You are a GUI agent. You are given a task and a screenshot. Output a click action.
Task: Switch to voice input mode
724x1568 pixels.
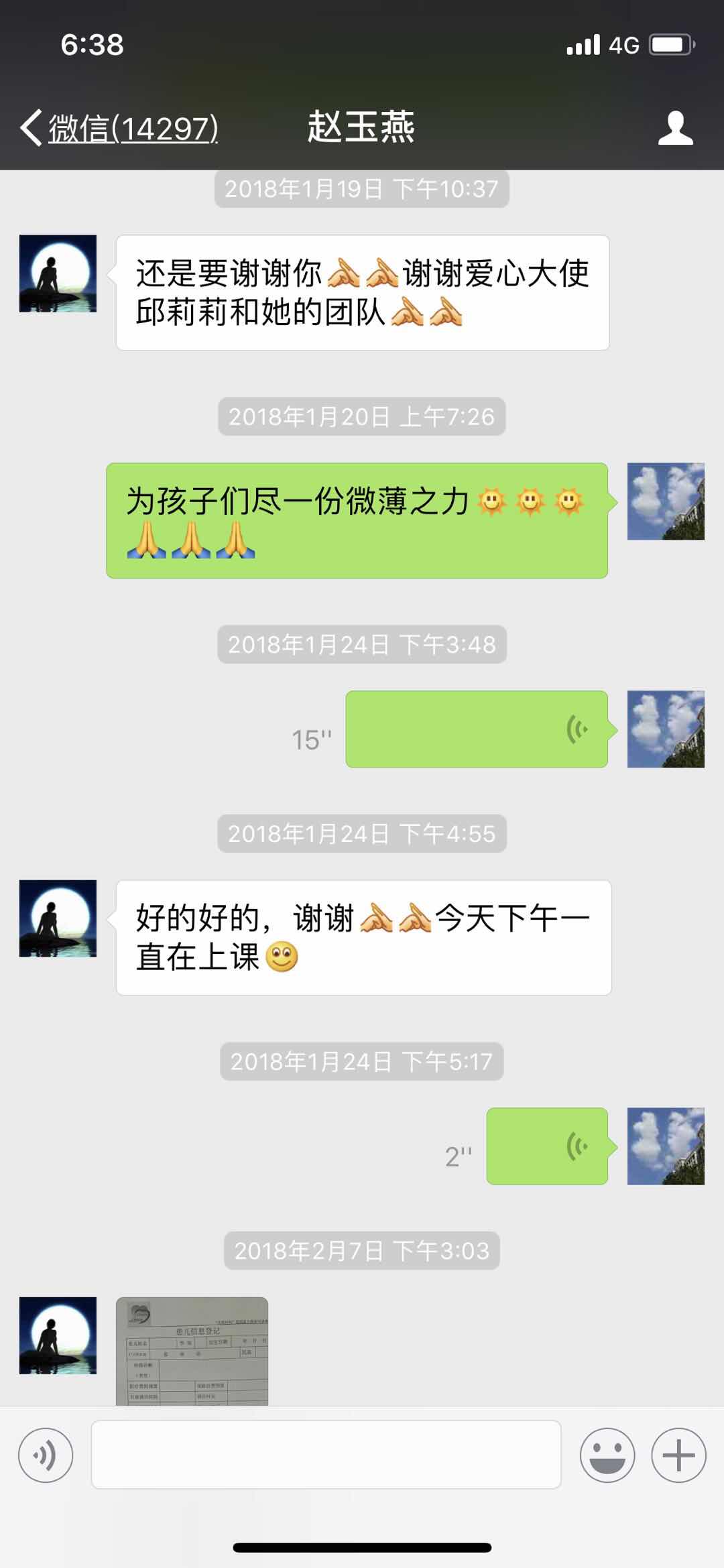click(46, 1455)
